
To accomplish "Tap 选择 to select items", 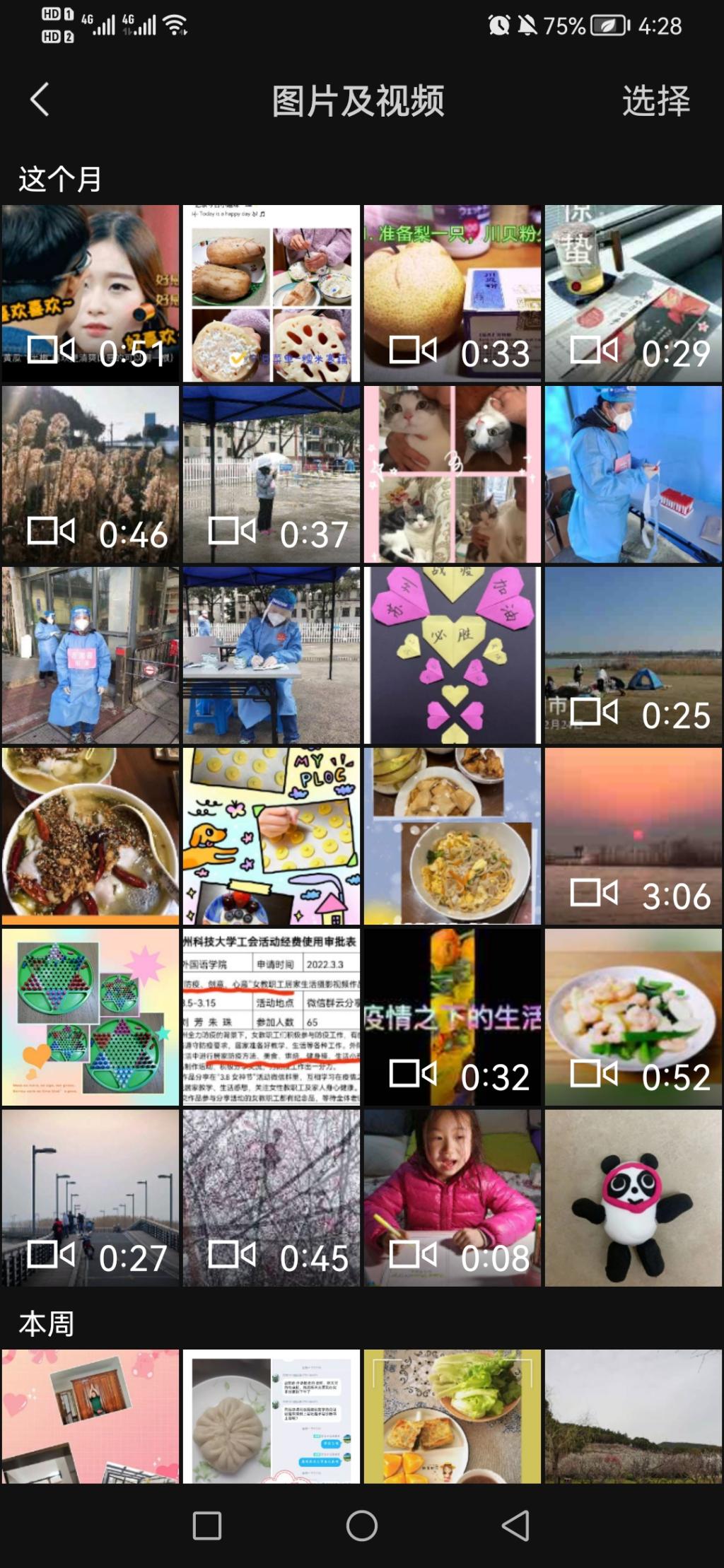I will click(655, 101).
